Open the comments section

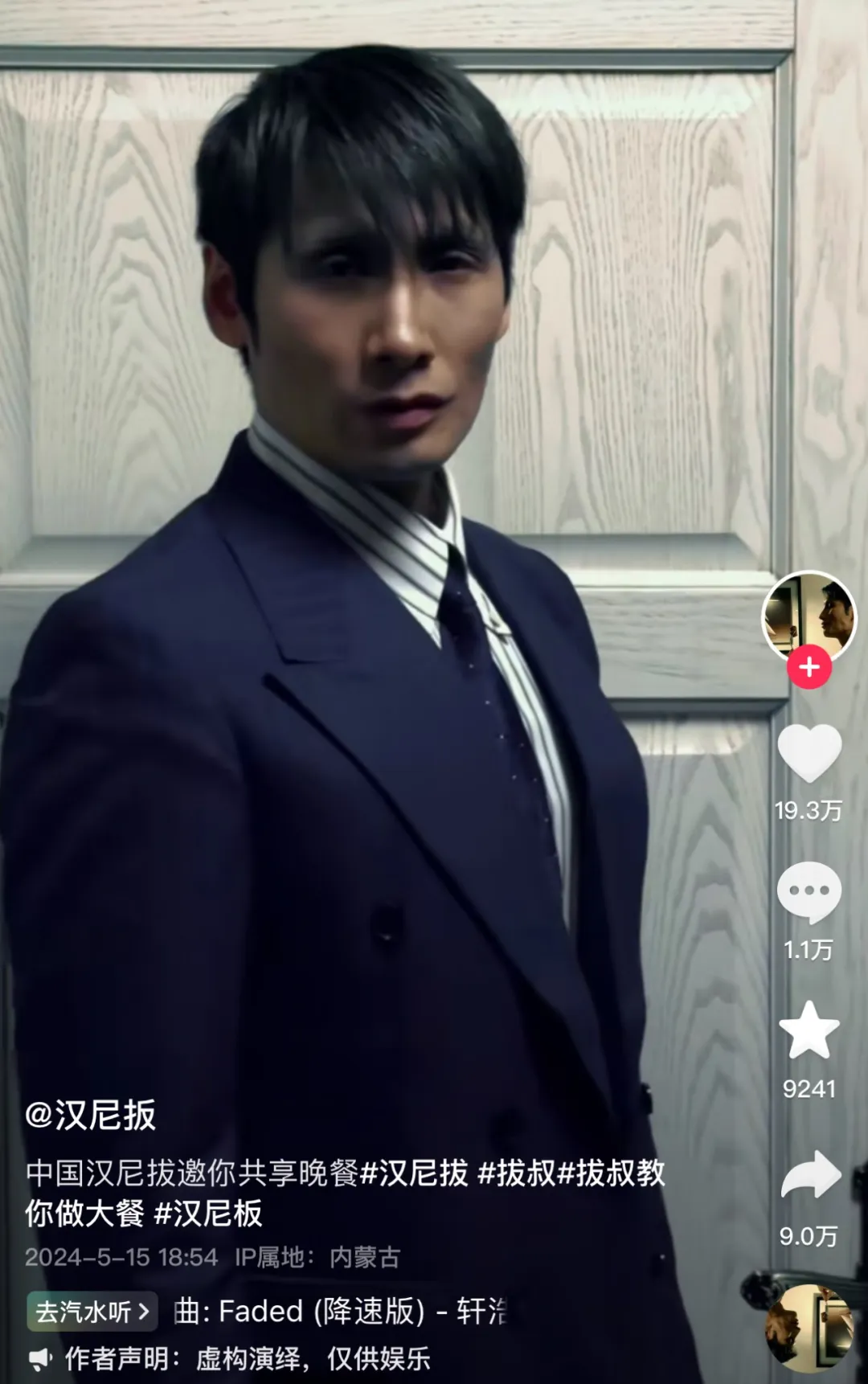(809, 892)
